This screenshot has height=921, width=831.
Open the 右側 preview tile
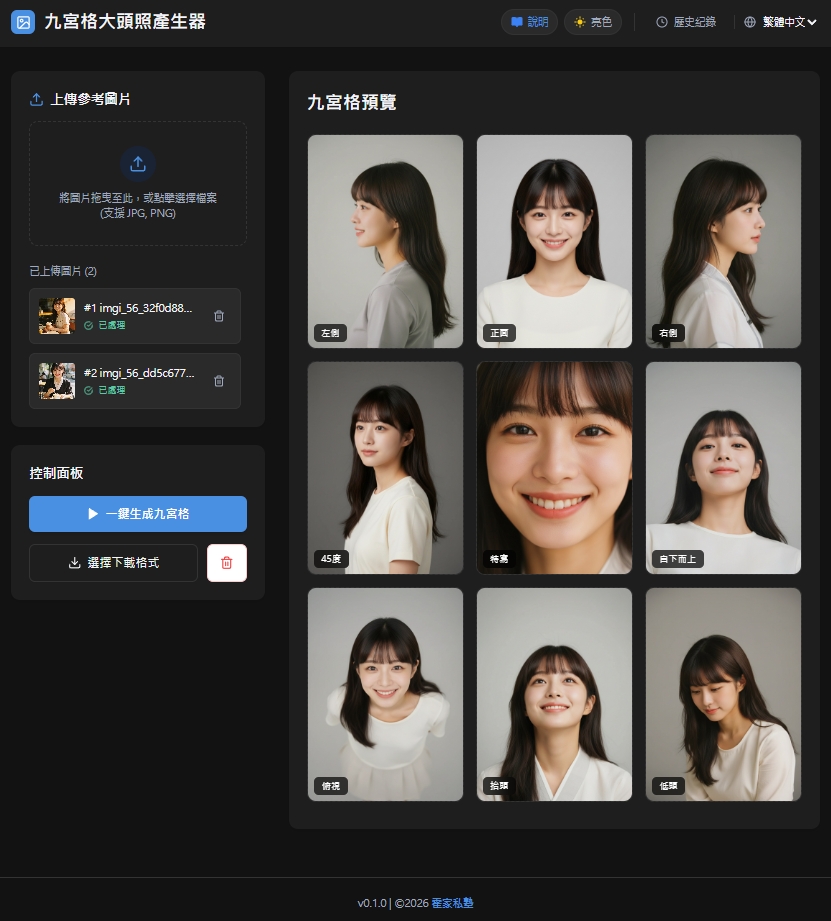point(724,241)
